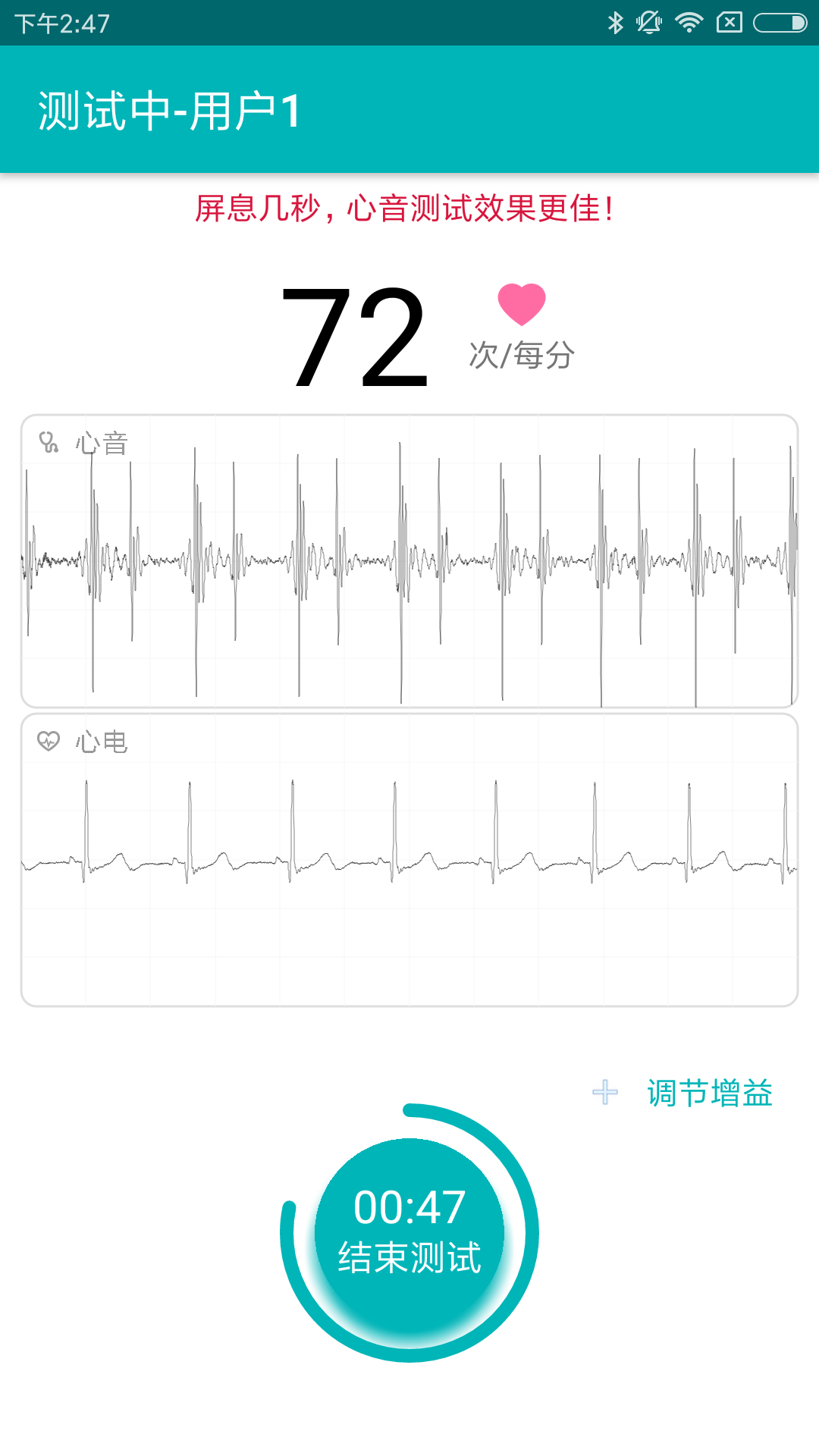Click the heart icon beside 心电
The width and height of the screenshot is (819, 1456).
click(49, 742)
